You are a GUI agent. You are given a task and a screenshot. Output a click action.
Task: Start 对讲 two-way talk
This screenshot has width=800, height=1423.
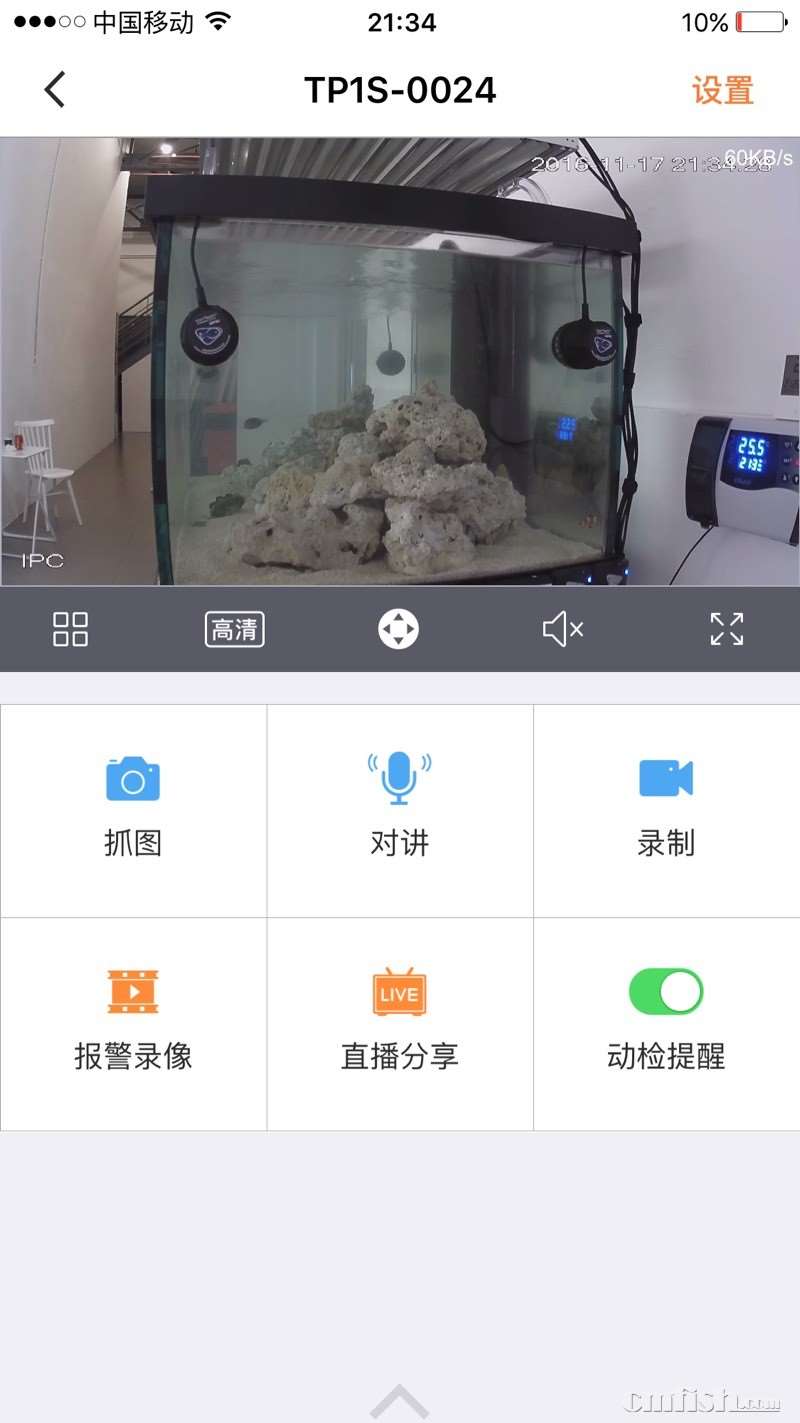tap(399, 808)
